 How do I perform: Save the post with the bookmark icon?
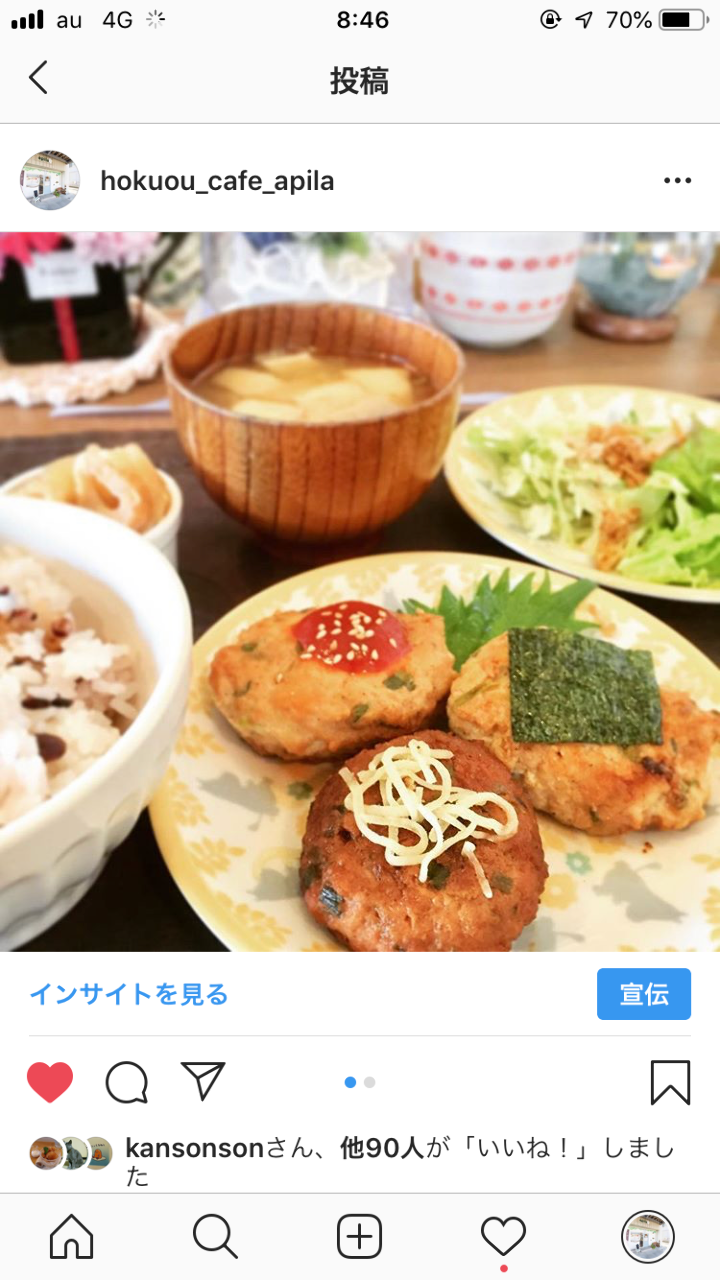pyautogui.click(x=670, y=1083)
